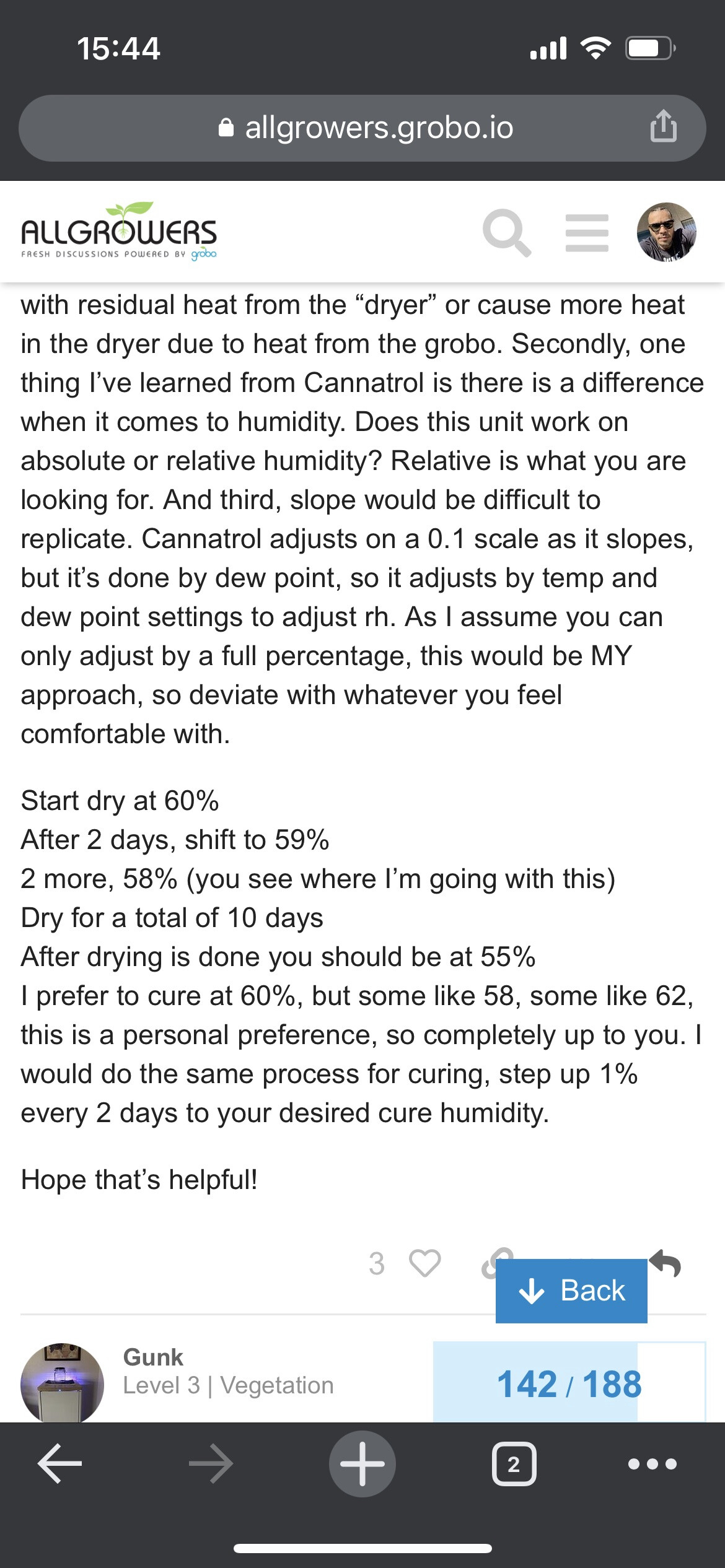Go back to the previous page
This screenshot has width=725, height=1568.
60,1464
